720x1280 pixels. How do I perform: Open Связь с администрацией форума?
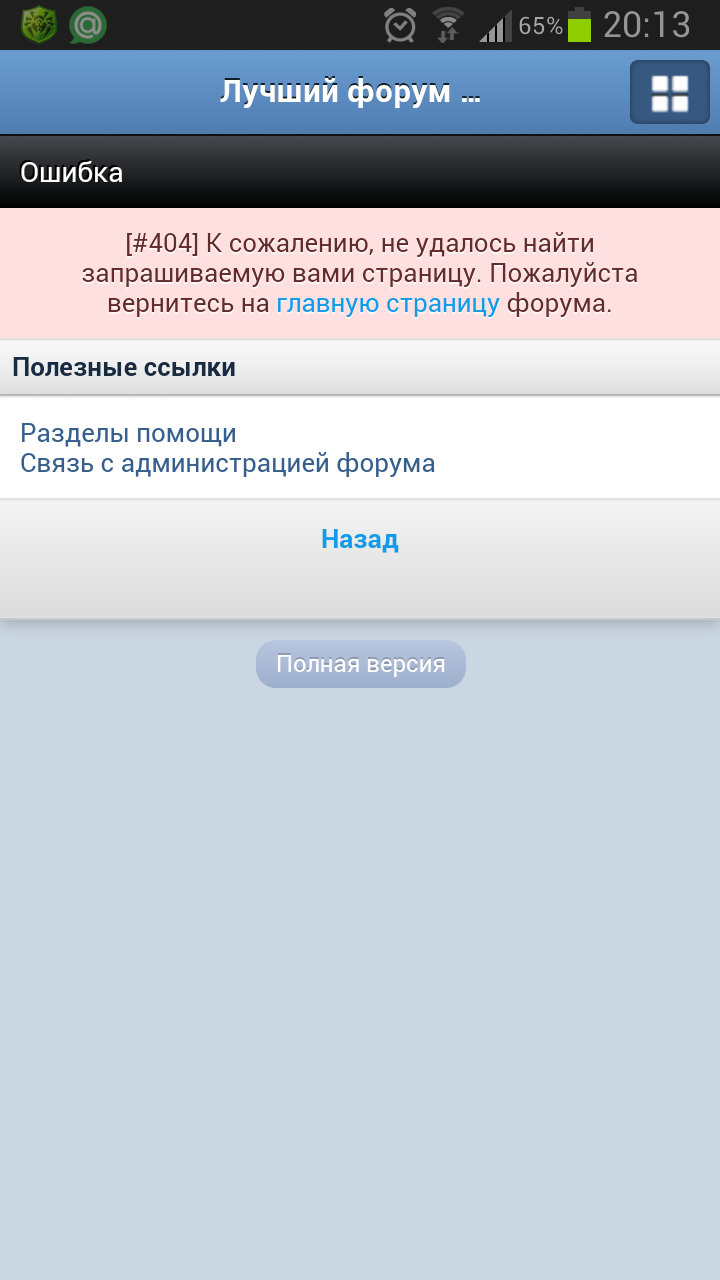227,463
